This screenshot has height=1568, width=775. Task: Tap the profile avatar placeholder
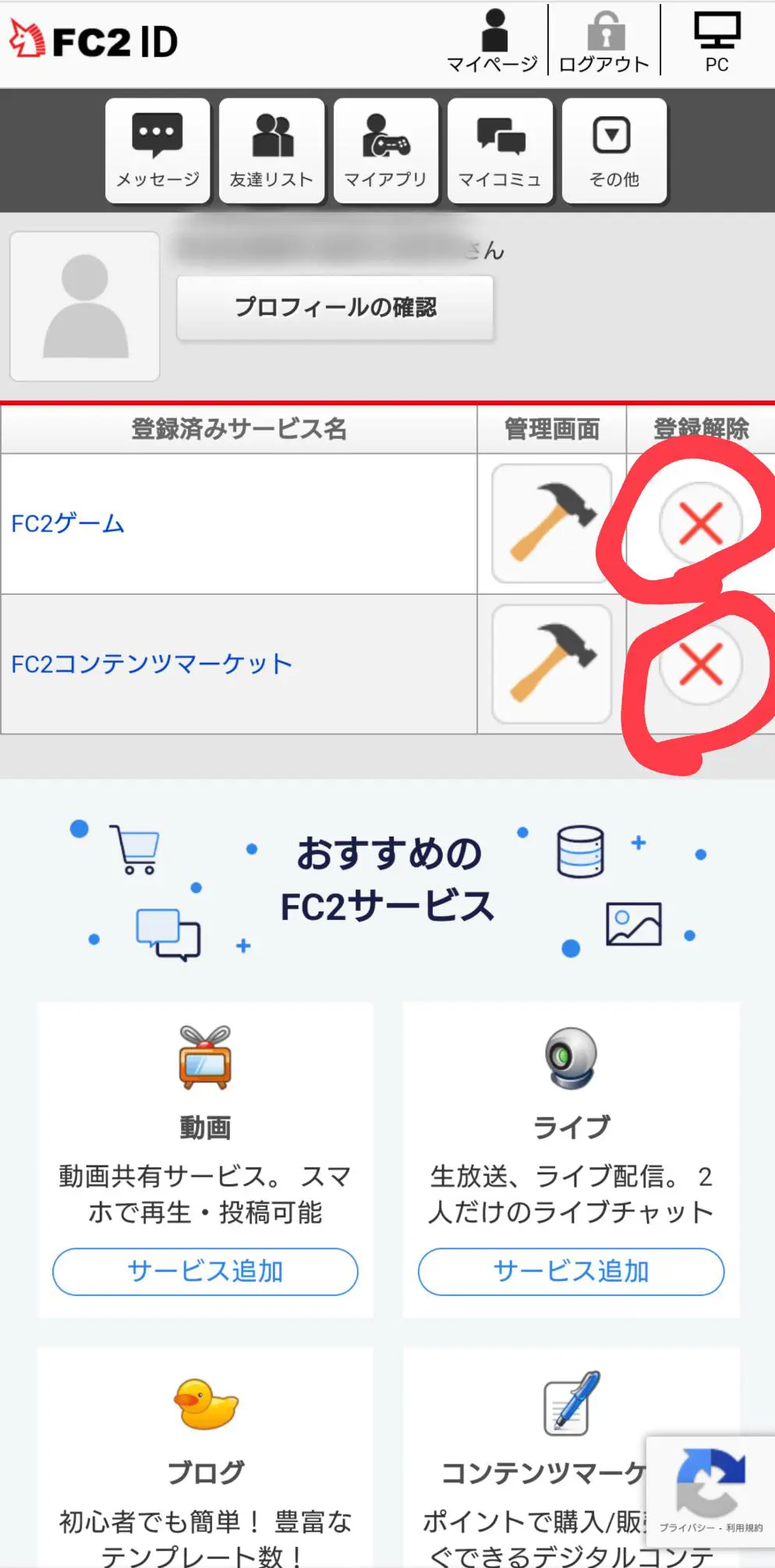tap(85, 306)
